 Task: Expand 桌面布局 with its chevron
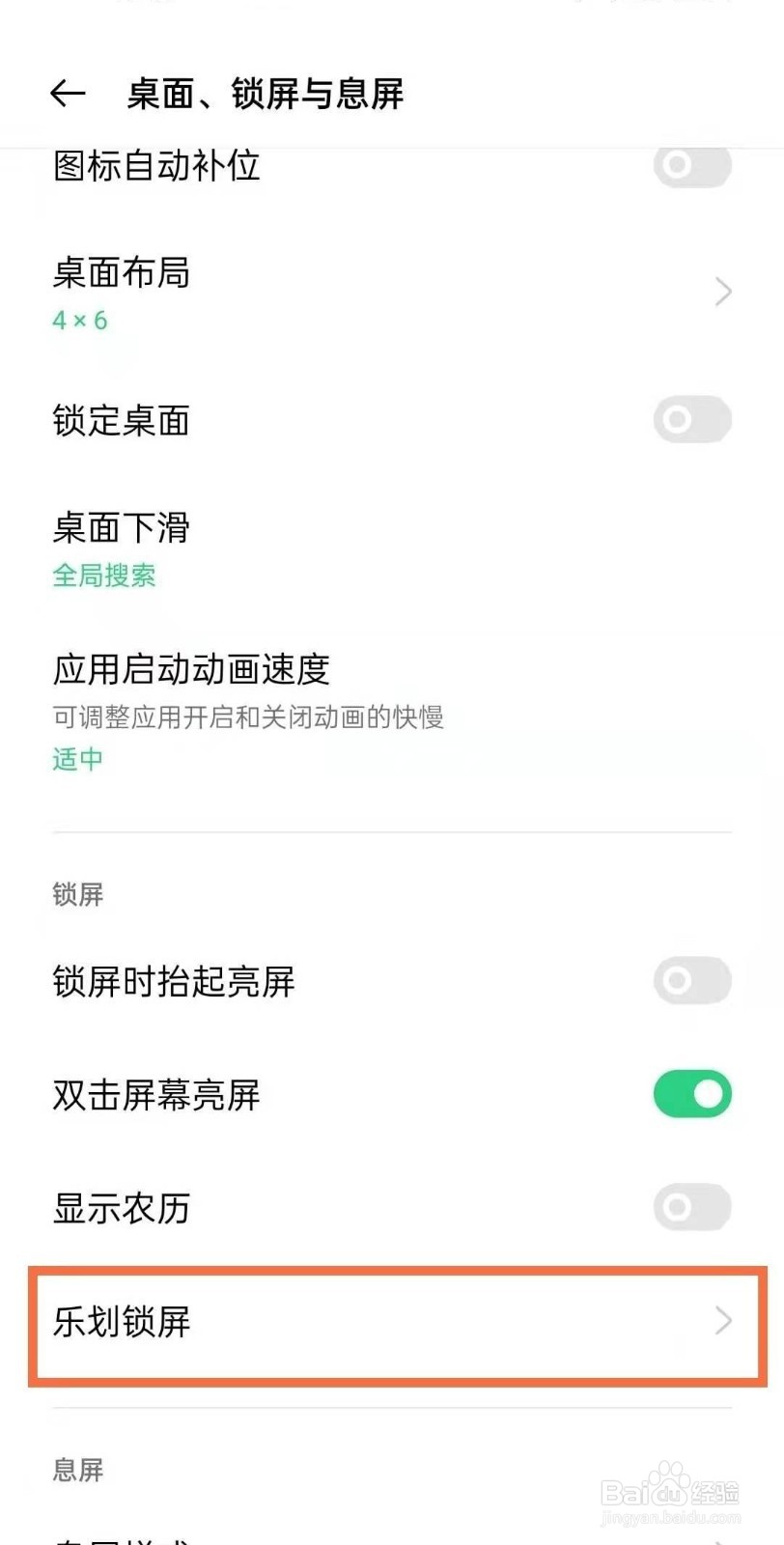(x=723, y=292)
